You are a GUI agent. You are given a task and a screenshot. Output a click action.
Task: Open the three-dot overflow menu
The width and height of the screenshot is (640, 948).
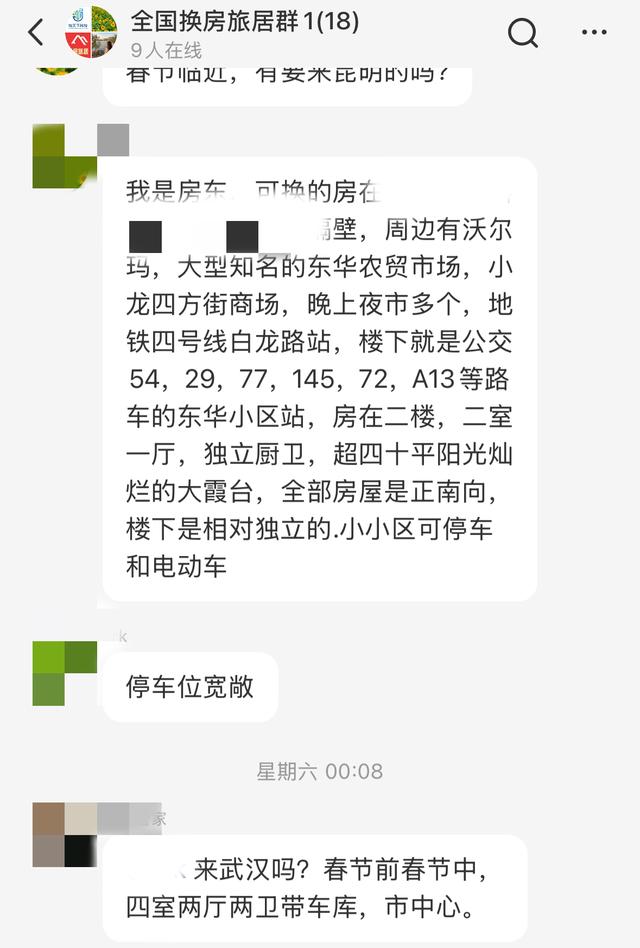pyautogui.click(x=594, y=33)
